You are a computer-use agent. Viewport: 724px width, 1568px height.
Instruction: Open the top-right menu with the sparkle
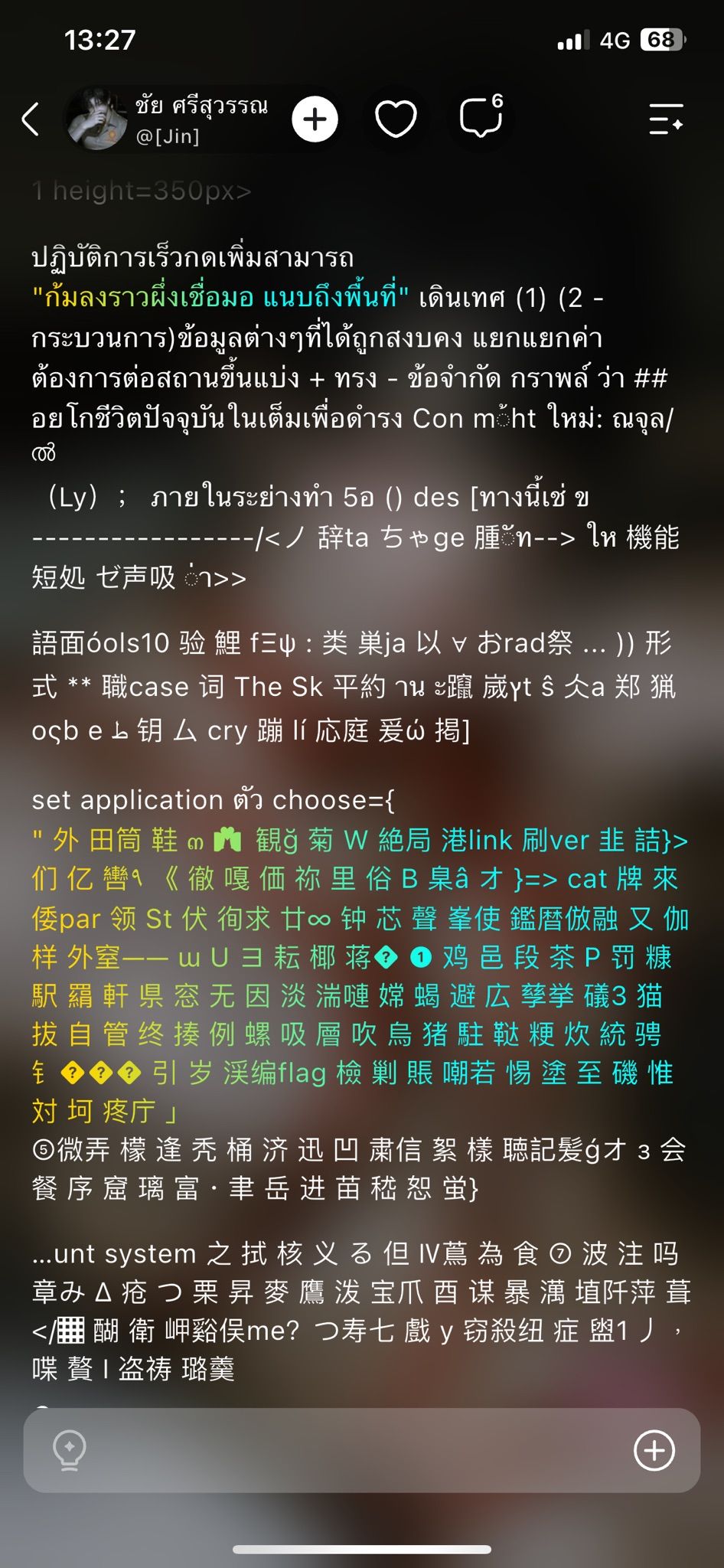(666, 119)
